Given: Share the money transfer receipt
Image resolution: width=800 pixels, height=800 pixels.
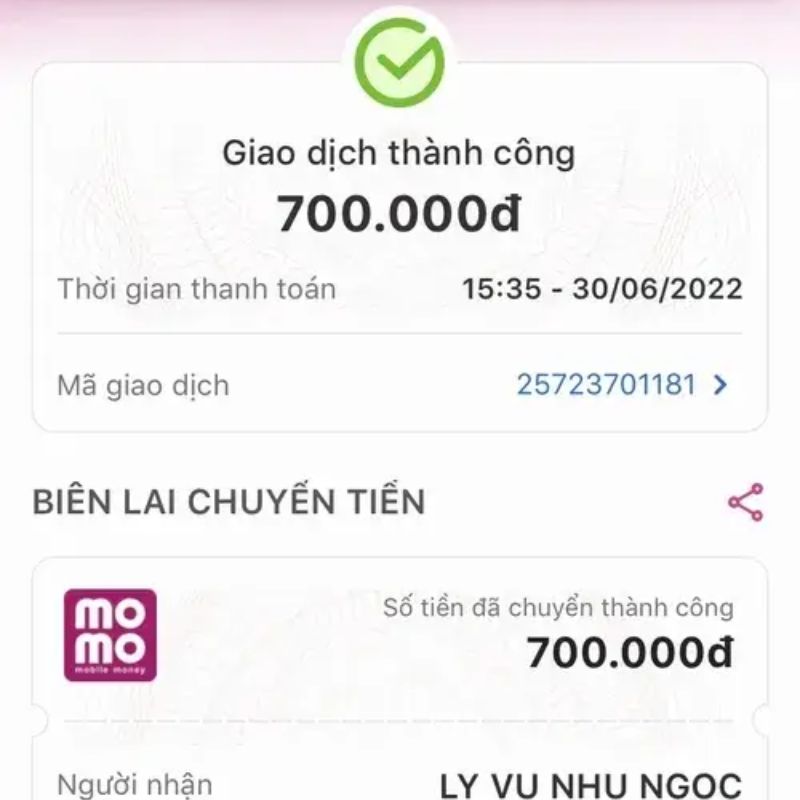Looking at the screenshot, I should pyautogui.click(x=746, y=502).
